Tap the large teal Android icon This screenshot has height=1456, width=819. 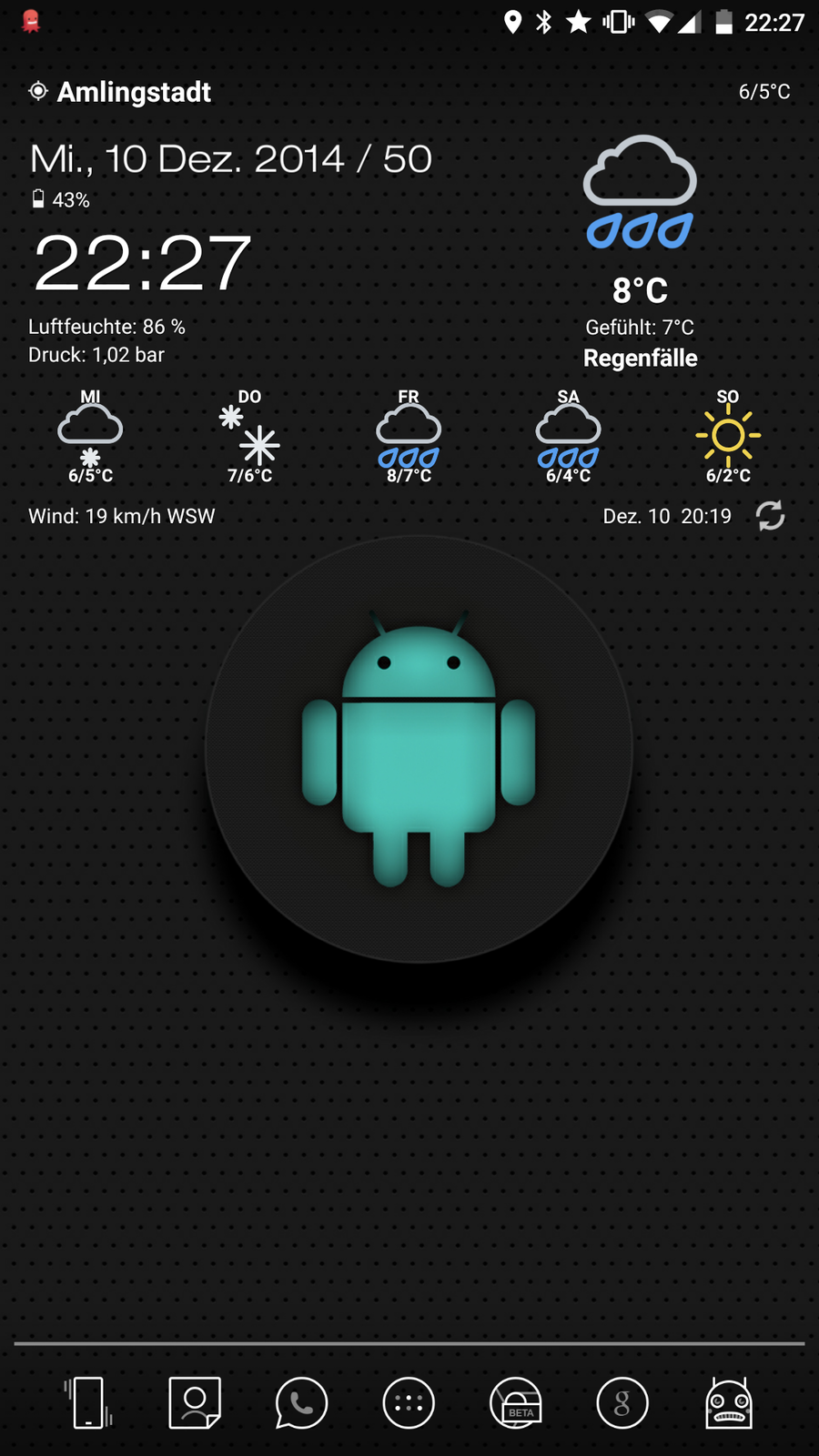coord(419,749)
